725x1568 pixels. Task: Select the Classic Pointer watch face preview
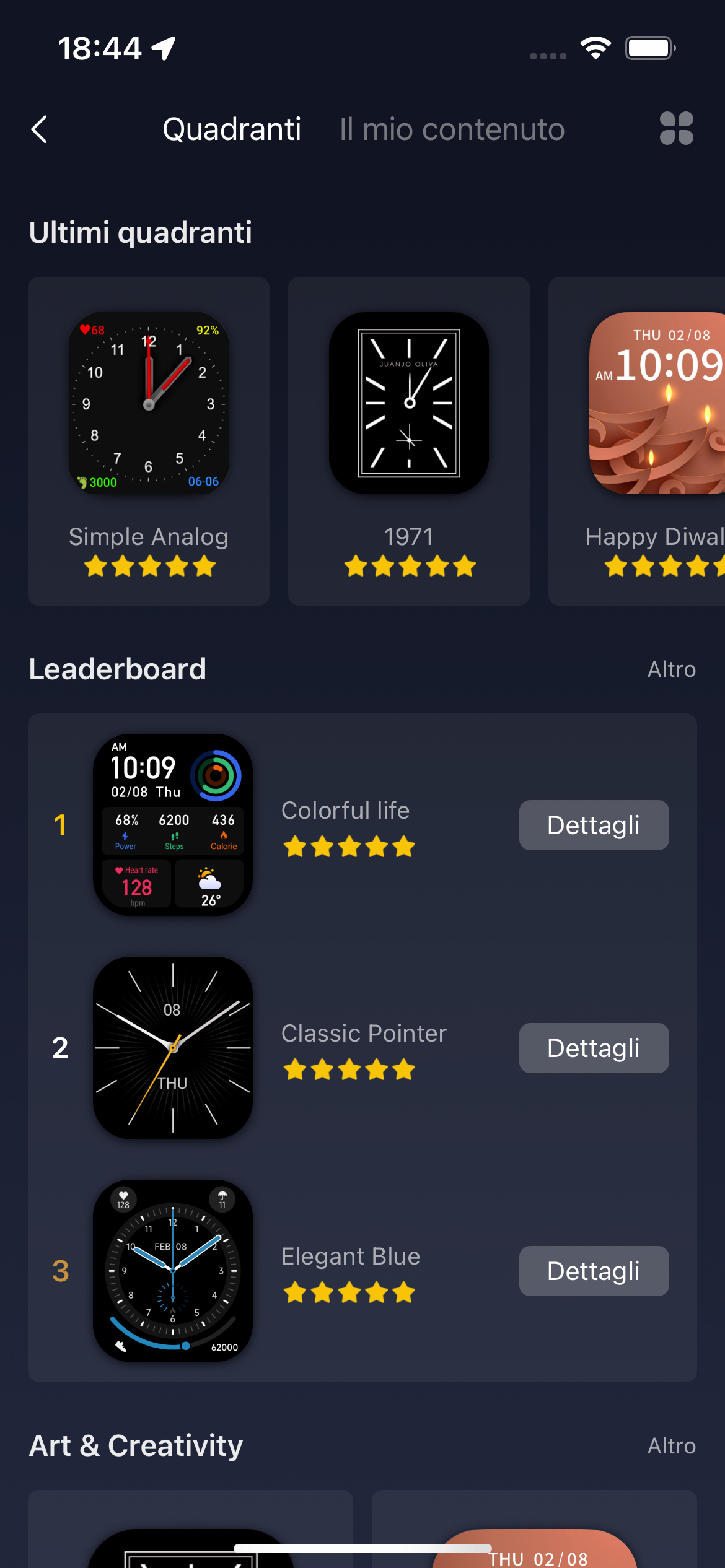click(173, 1048)
